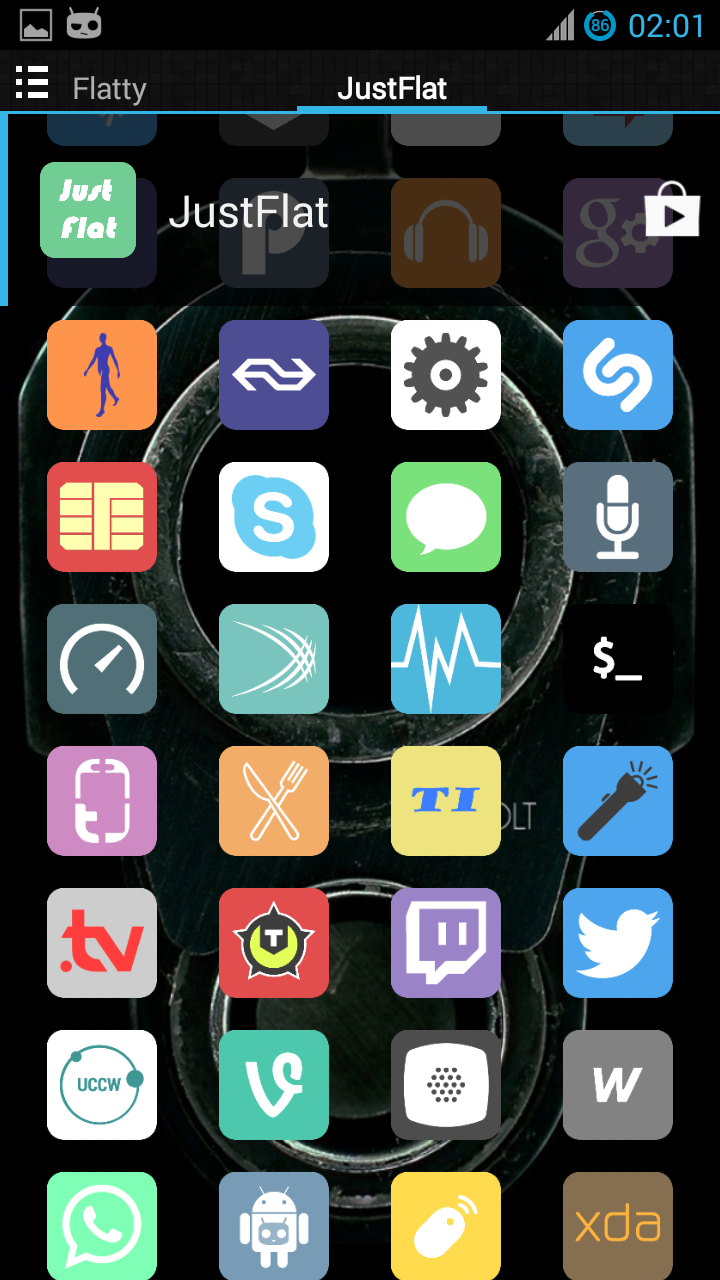Tap the Skype icon
Viewport: 720px width, 1280px height.
(x=274, y=517)
